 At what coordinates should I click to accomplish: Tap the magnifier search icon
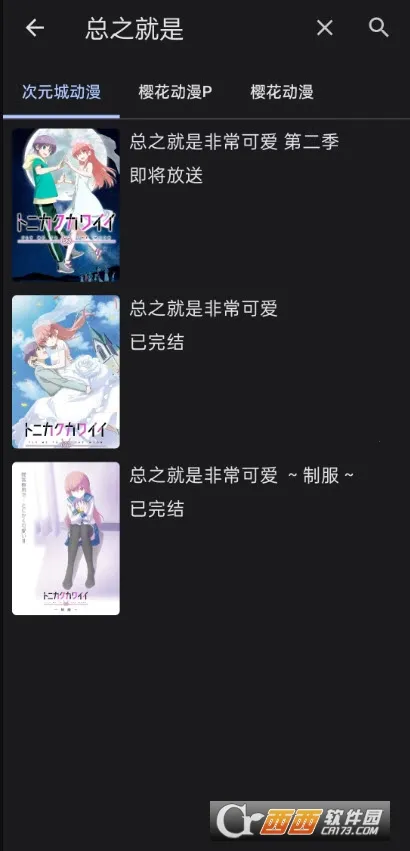[379, 28]
